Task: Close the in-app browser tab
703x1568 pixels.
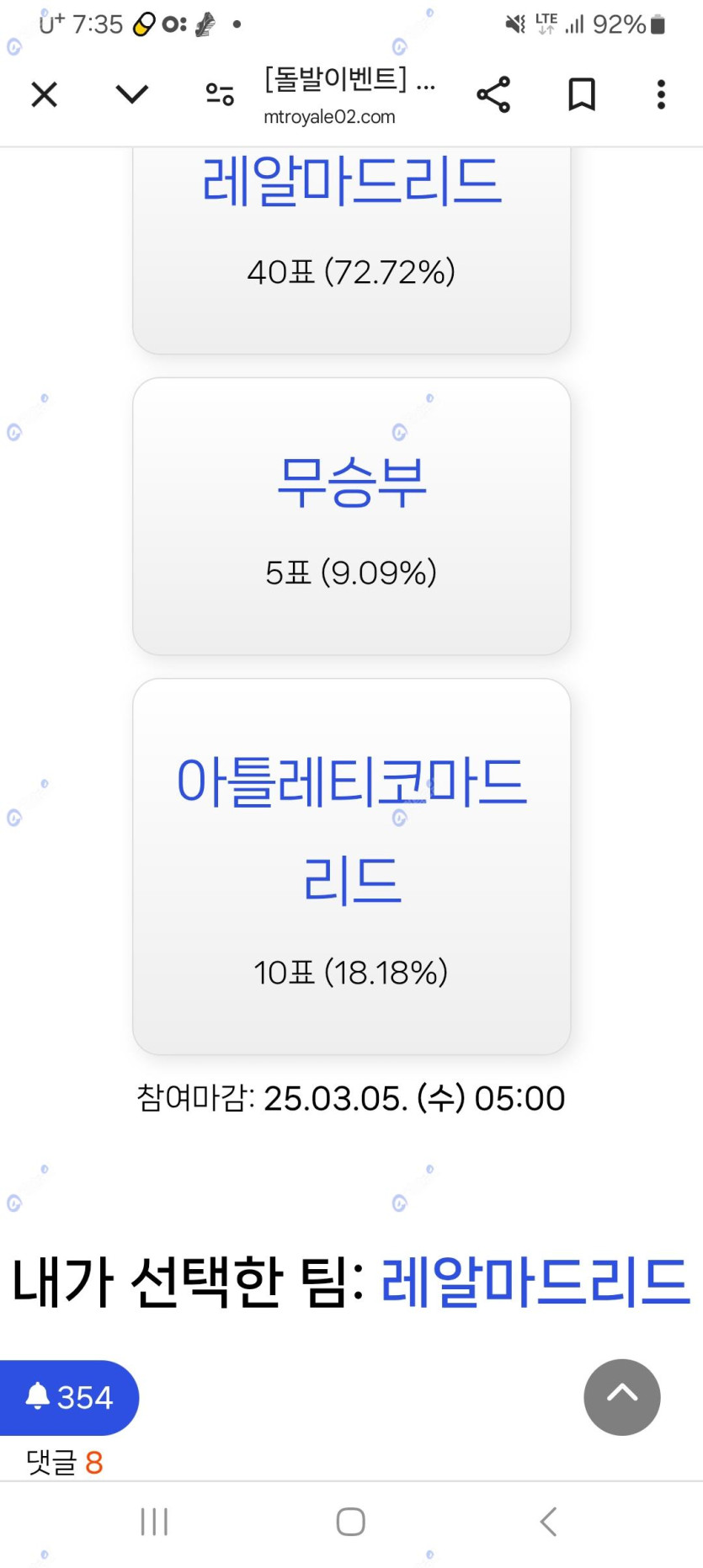Action: point(44,94)
